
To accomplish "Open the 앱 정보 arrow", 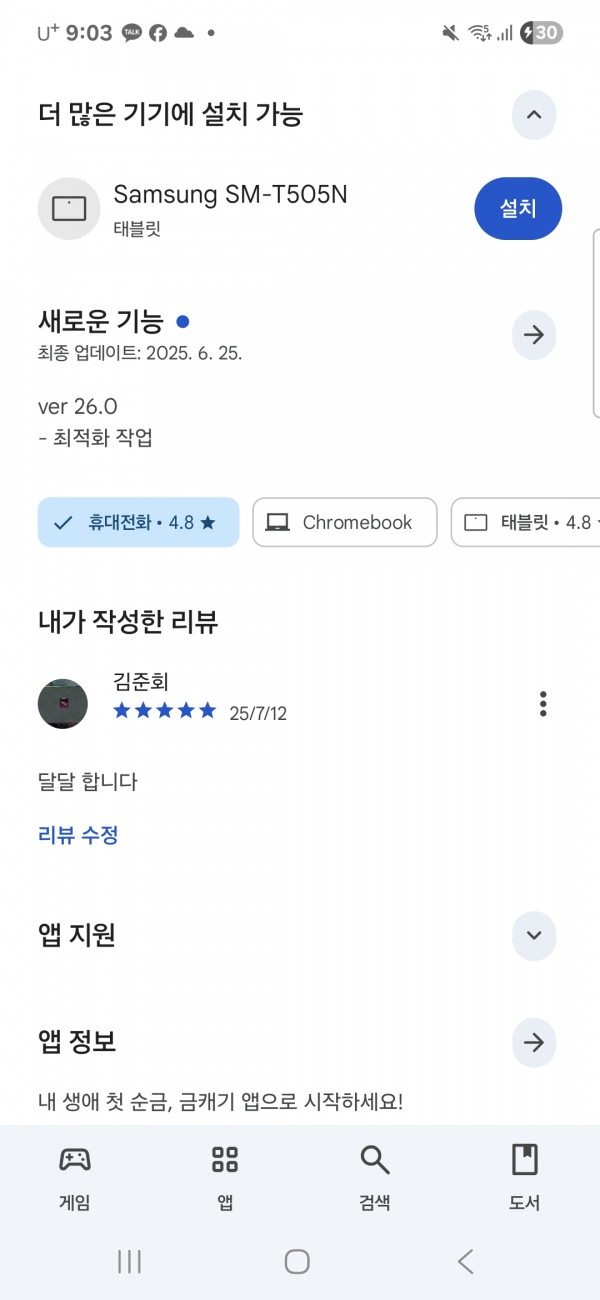I will (x=534, y=1043).
